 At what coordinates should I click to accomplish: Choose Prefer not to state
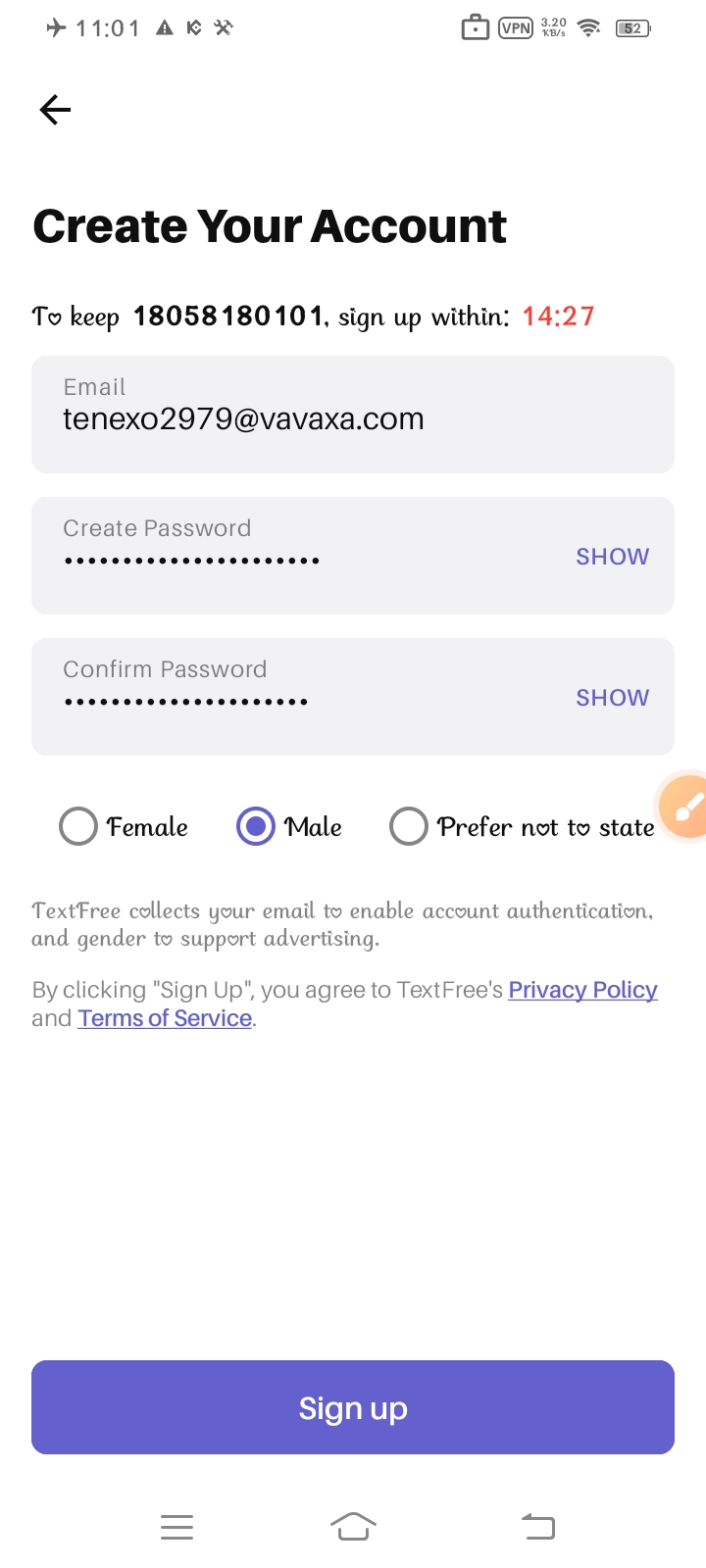[409, 826]
